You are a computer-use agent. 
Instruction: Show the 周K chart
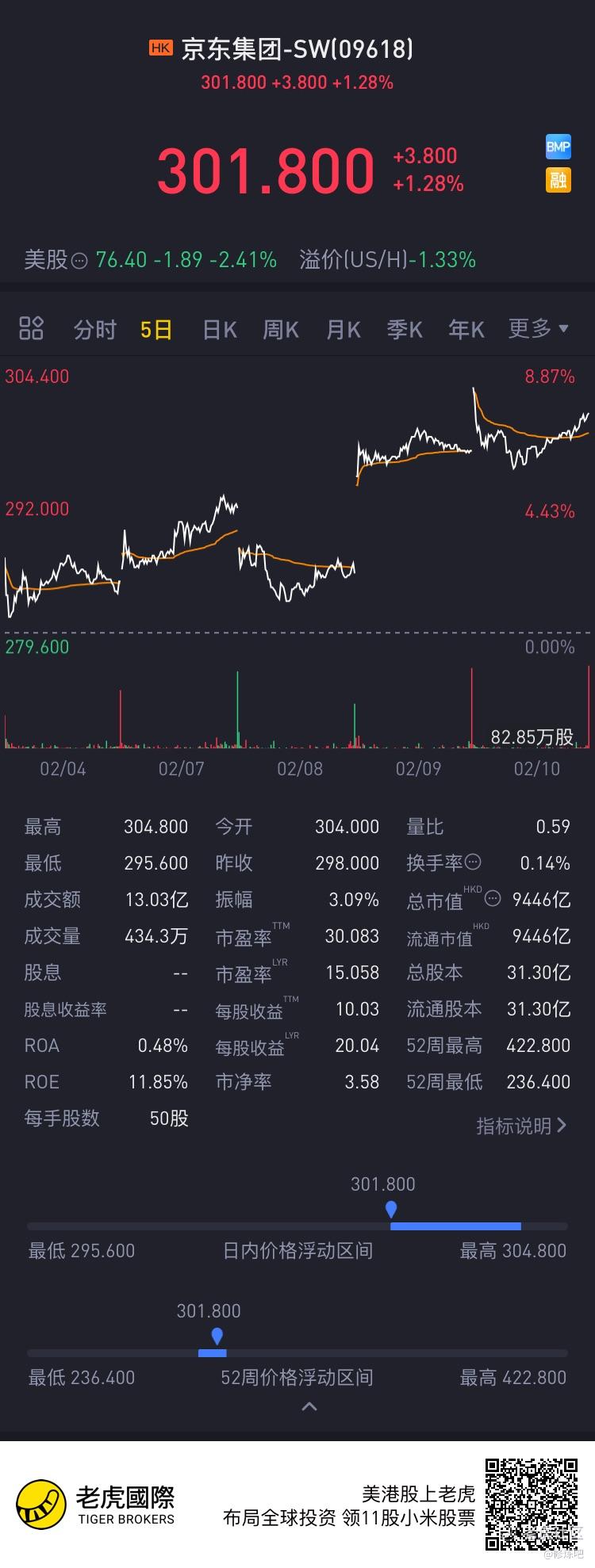point(281,329)
